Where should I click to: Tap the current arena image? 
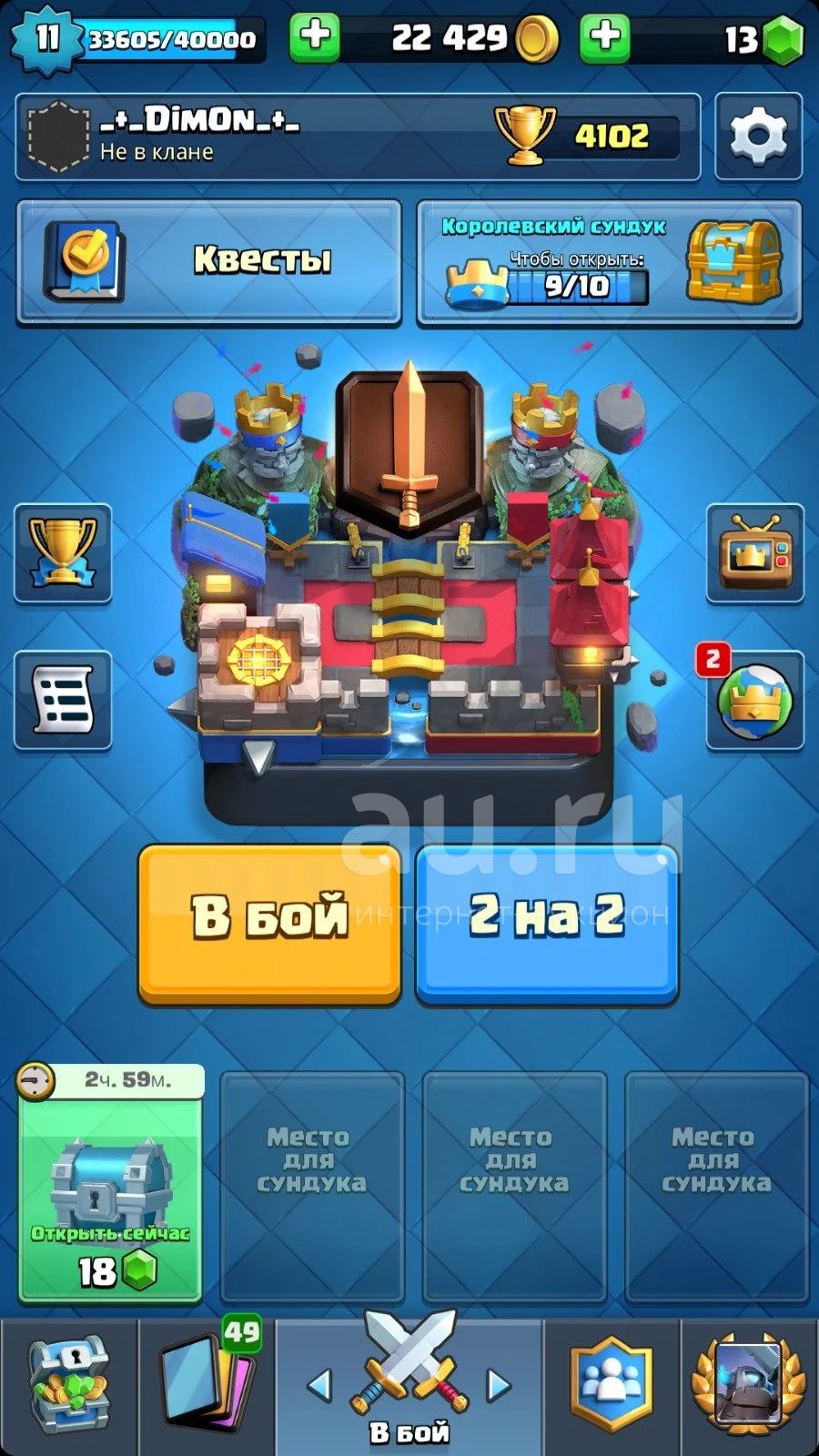click(409, 582)
